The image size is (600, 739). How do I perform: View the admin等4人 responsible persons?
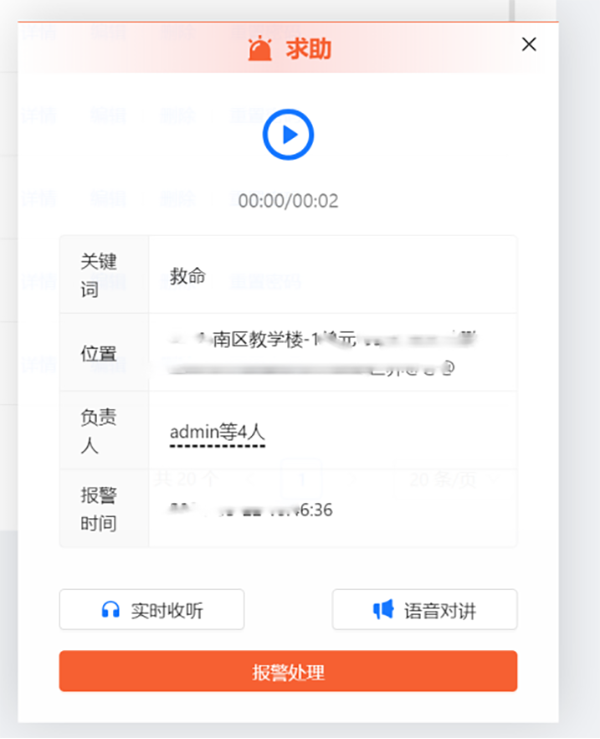[217, 433]
